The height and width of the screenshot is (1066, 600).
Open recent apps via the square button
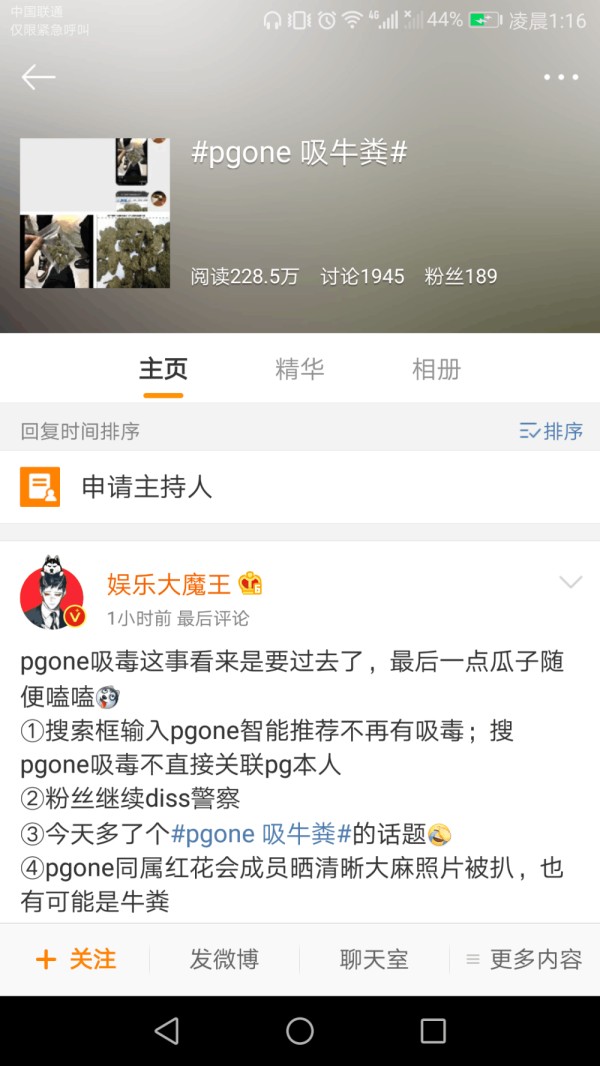(x=433, y=1031)
